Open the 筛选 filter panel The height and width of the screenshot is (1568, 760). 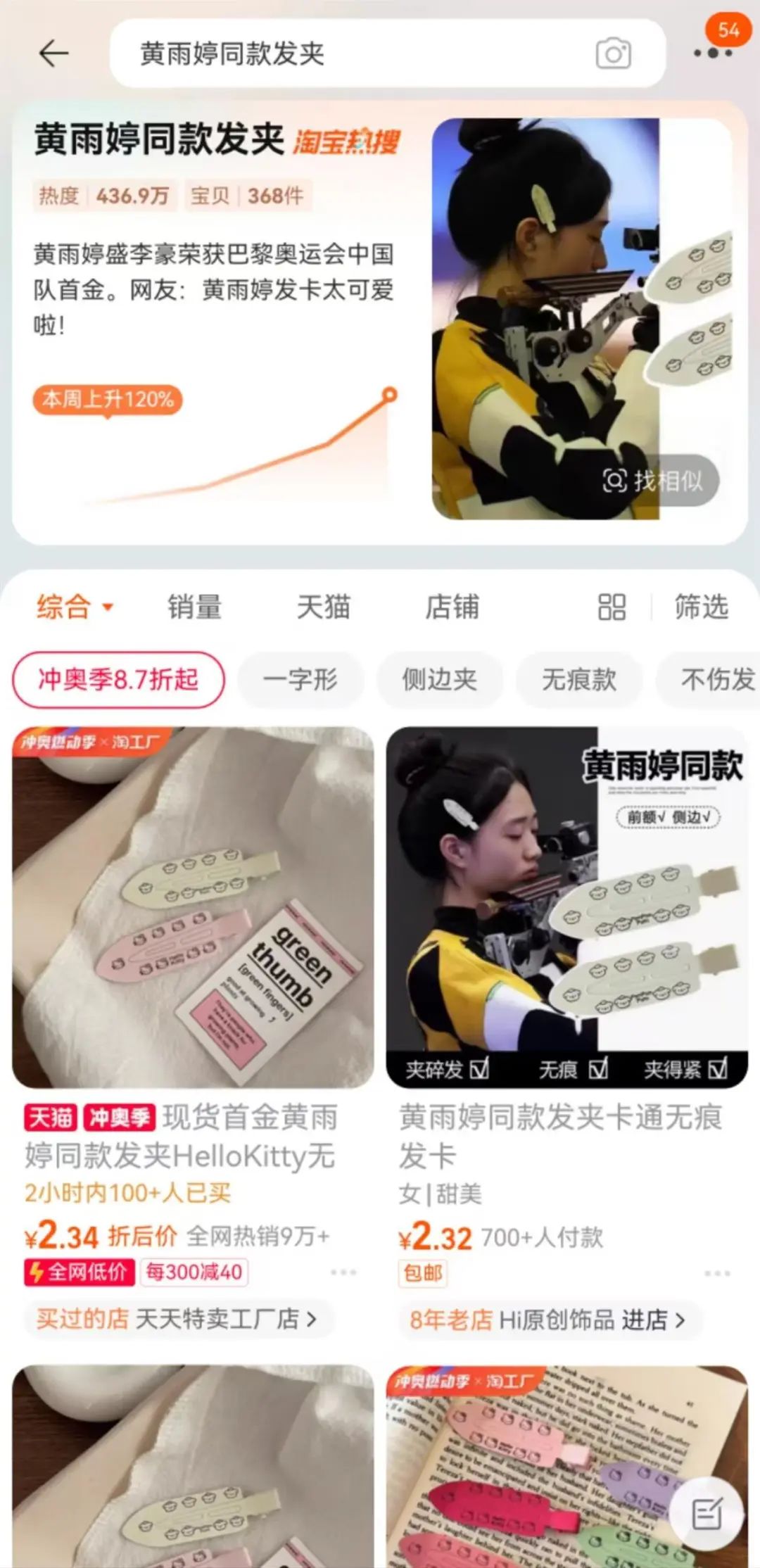click(701, 607)
